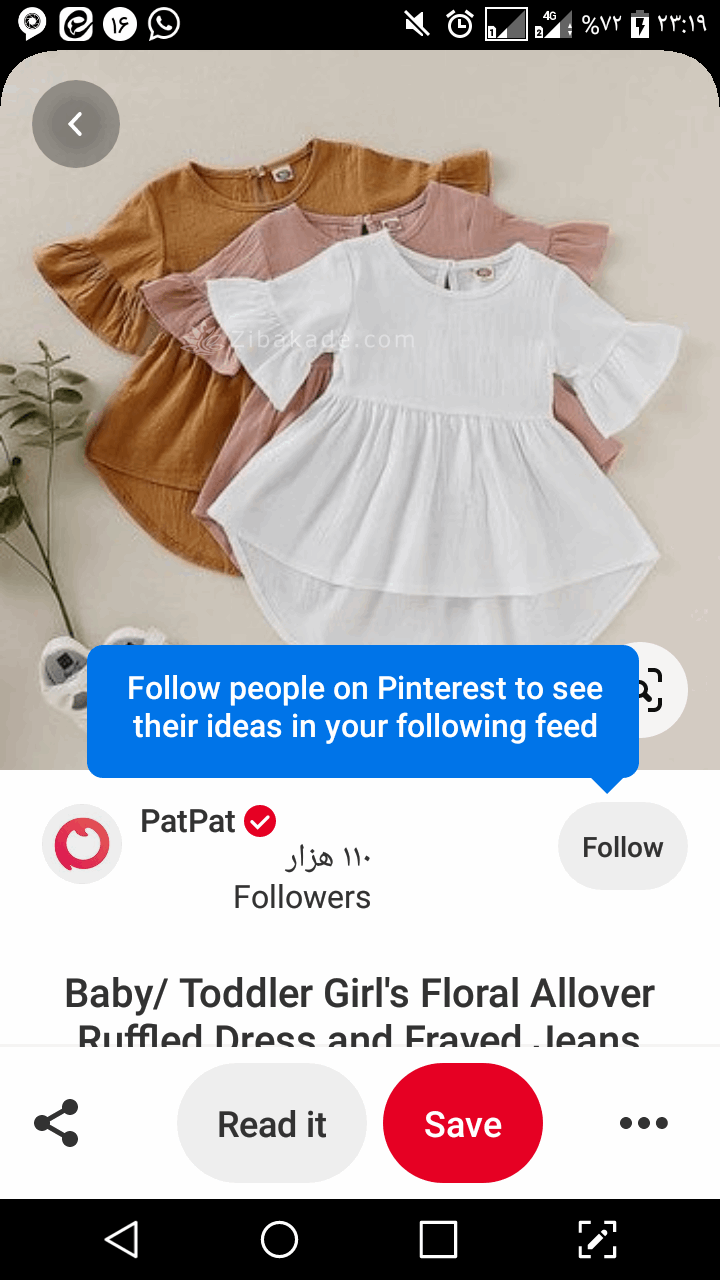
Task: Open PatPat's profile
Action: 82,844
